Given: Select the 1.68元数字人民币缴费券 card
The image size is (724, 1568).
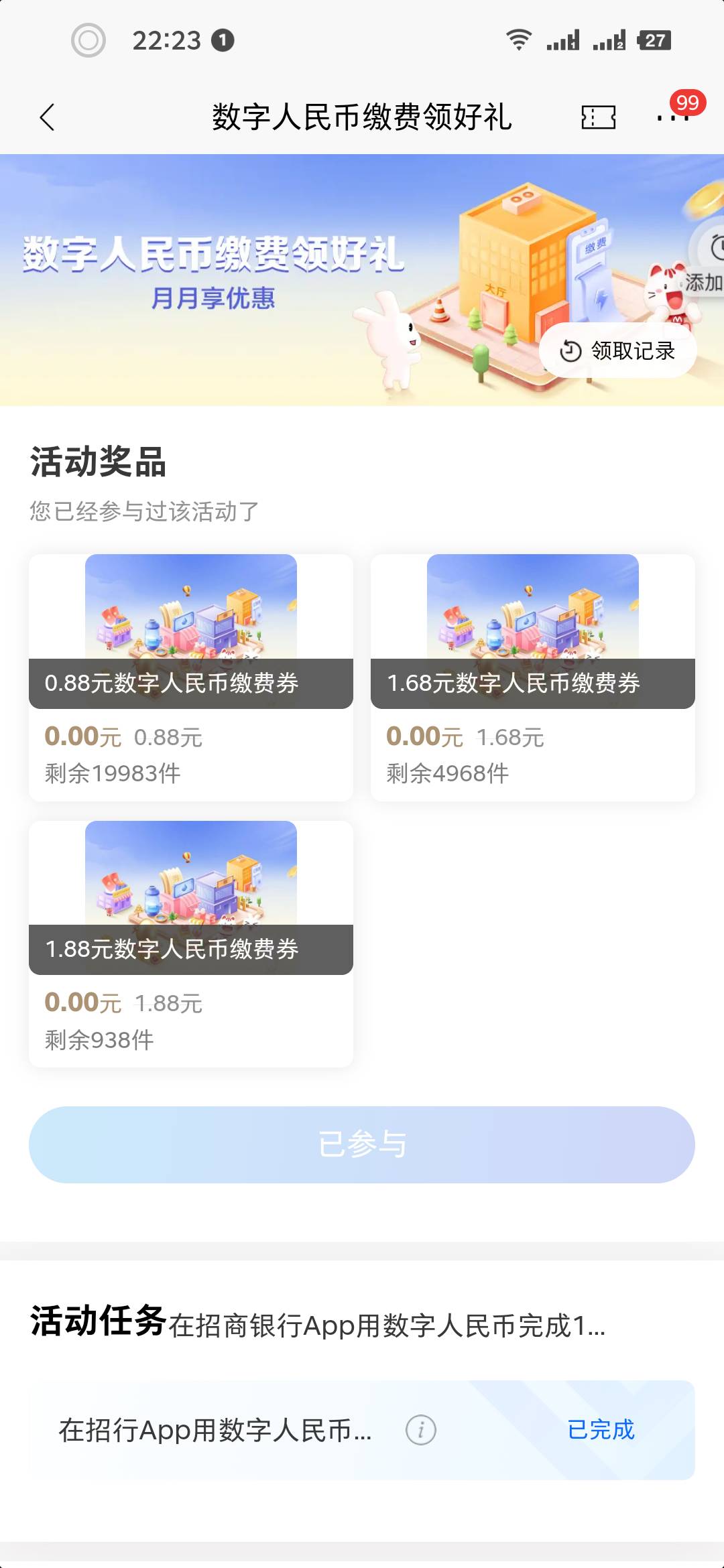Looking at the screenshot, I should coord(533,677).
